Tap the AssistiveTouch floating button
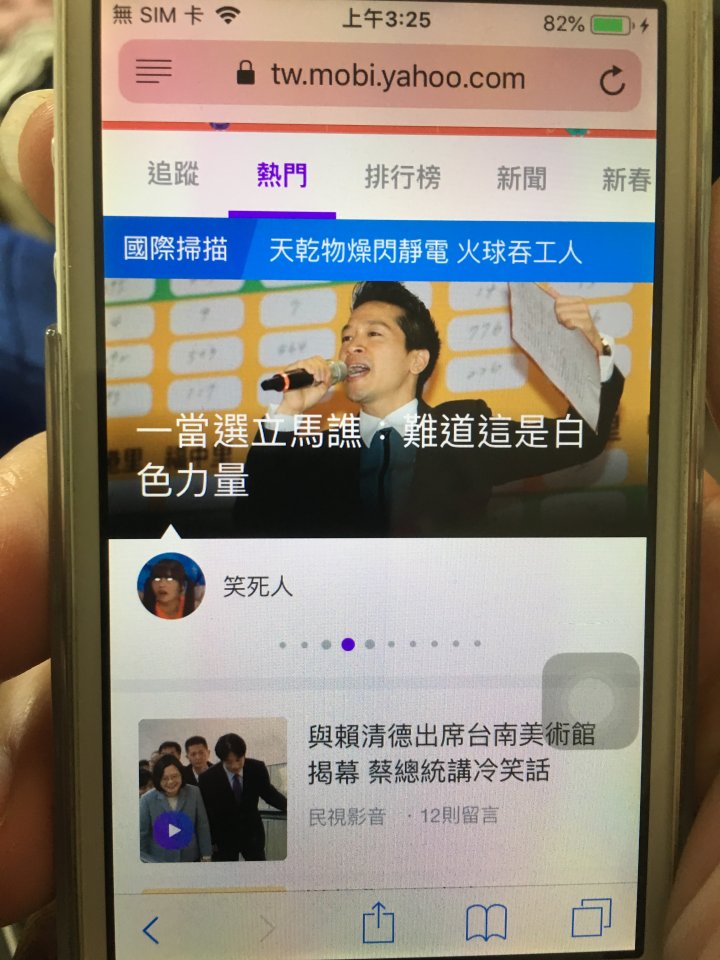This screenshot has width=720, height=960. (590, 700)
